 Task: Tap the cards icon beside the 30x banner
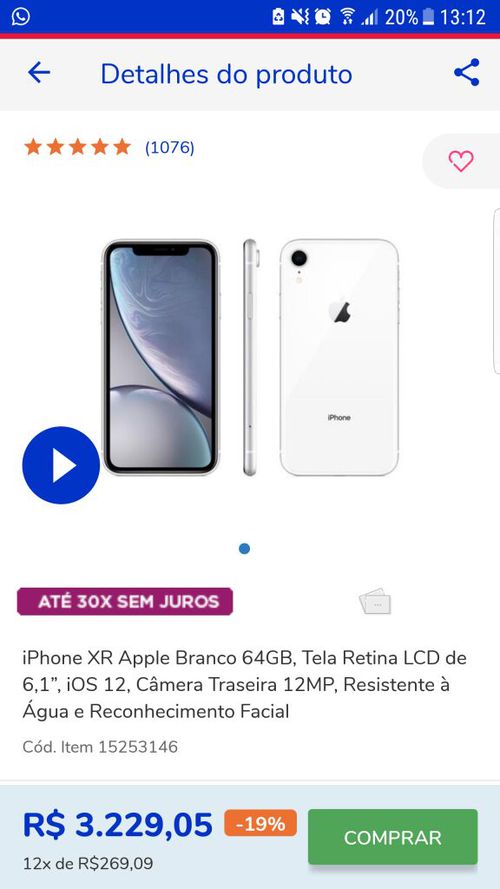375,601
